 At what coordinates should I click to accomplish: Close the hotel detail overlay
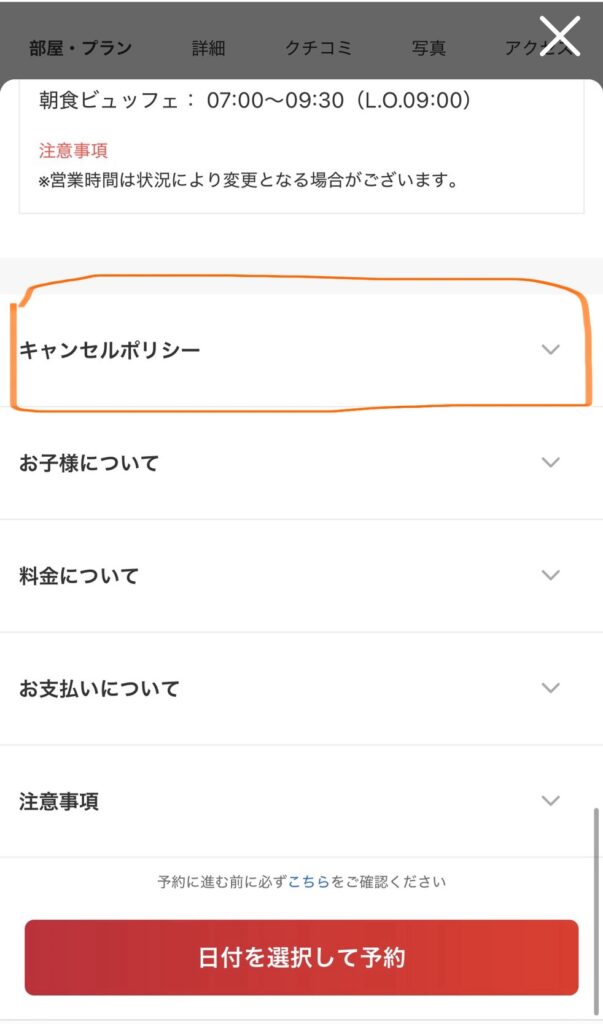pyautogui.click(x=559, y=37)
